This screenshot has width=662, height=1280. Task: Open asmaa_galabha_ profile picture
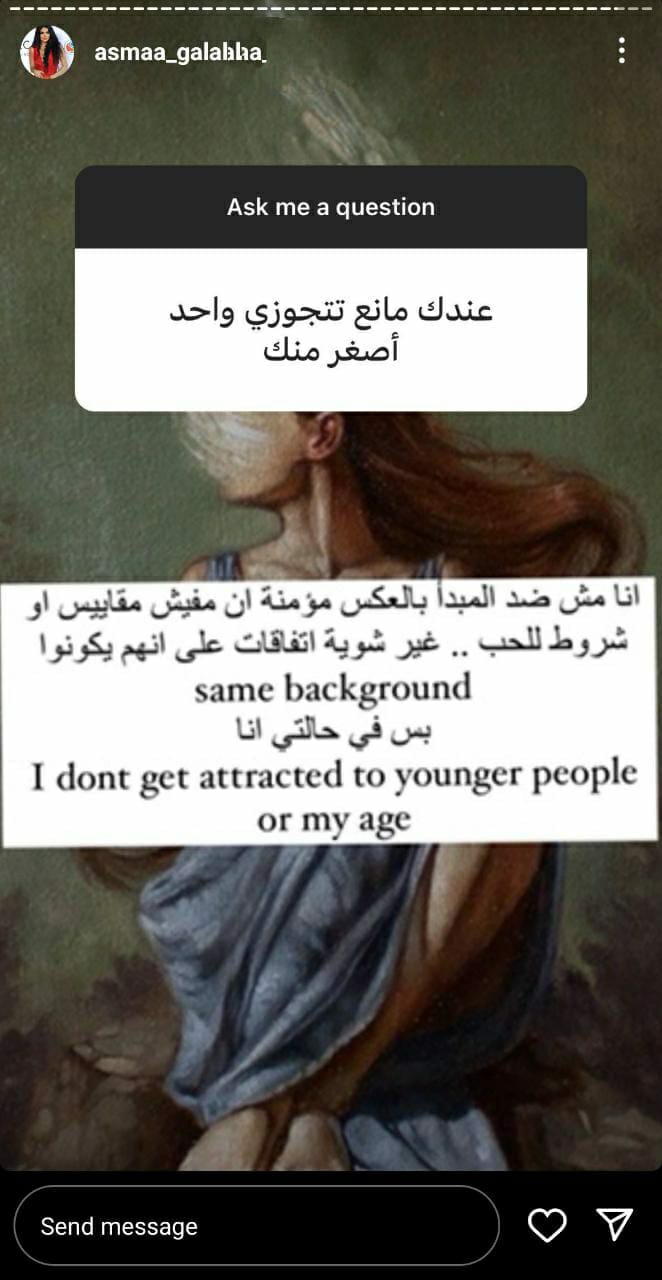coord(46,52)
